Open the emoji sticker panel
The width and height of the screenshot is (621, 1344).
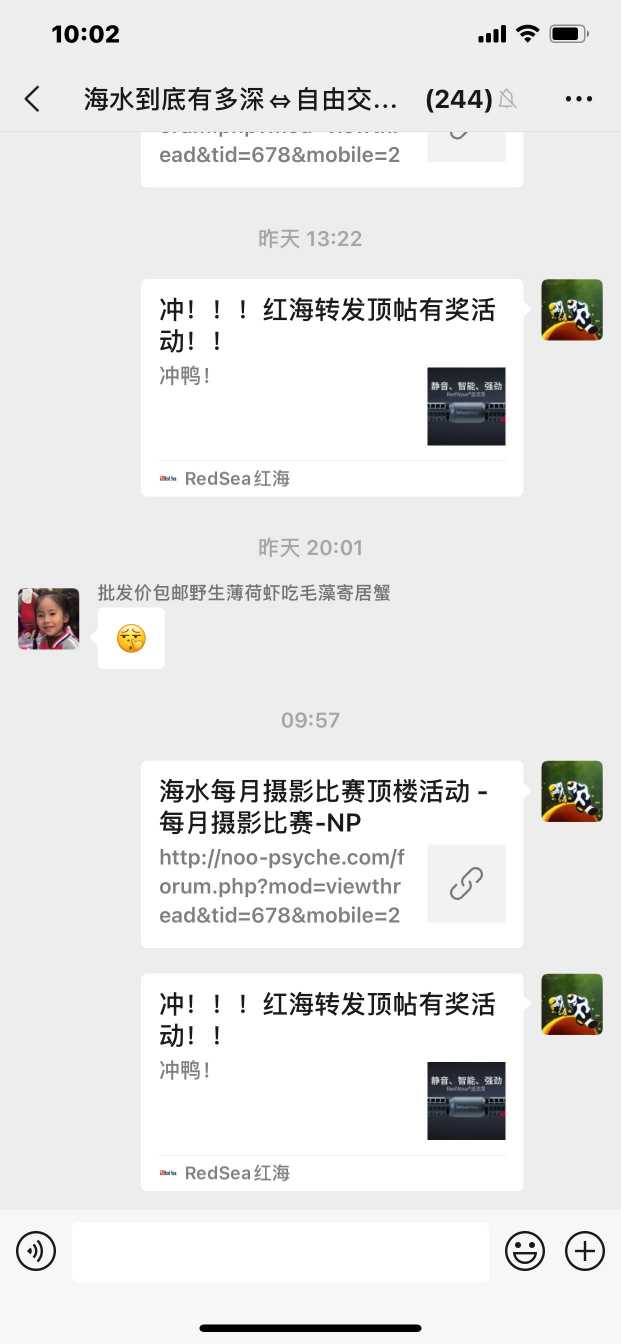525,1251
